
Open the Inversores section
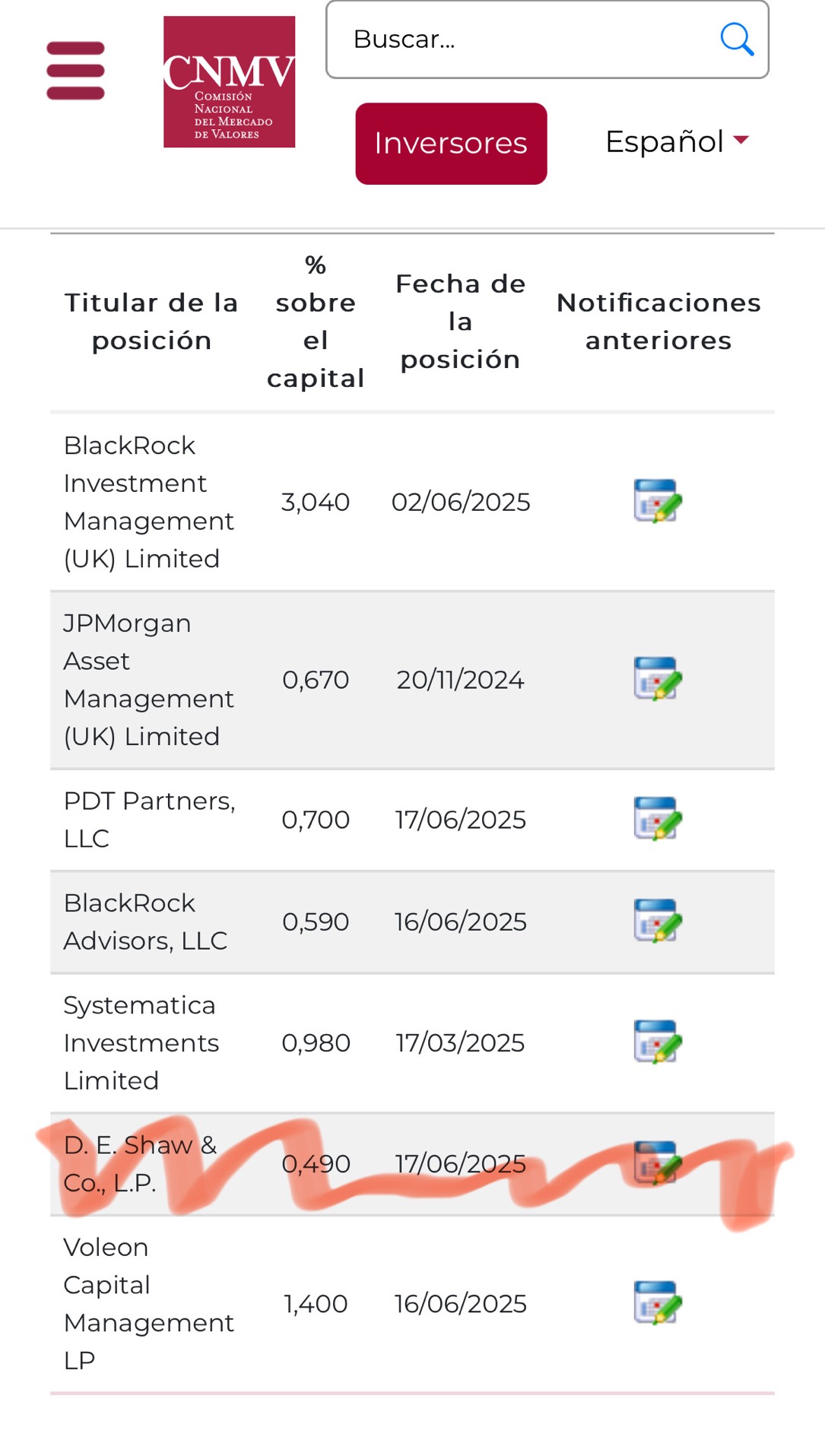451,144
